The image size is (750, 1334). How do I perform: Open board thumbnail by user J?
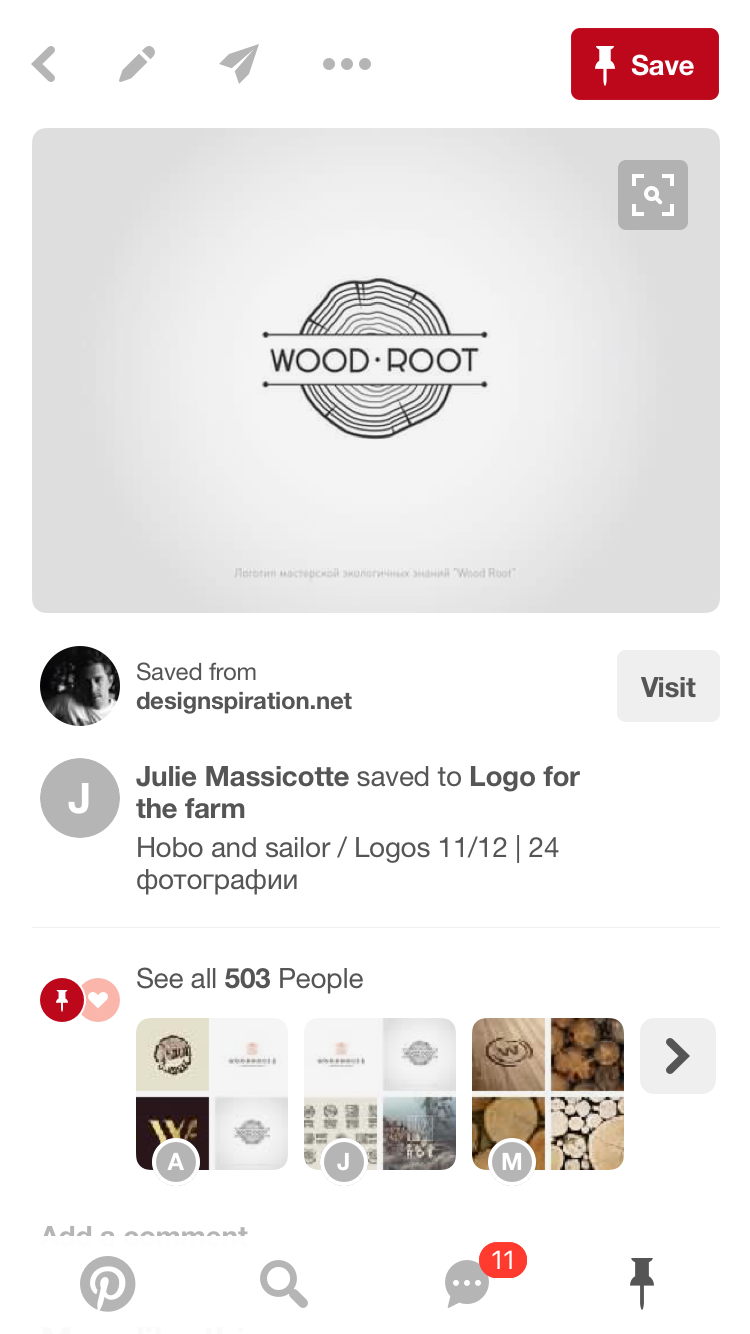[x=380, y=1093]
